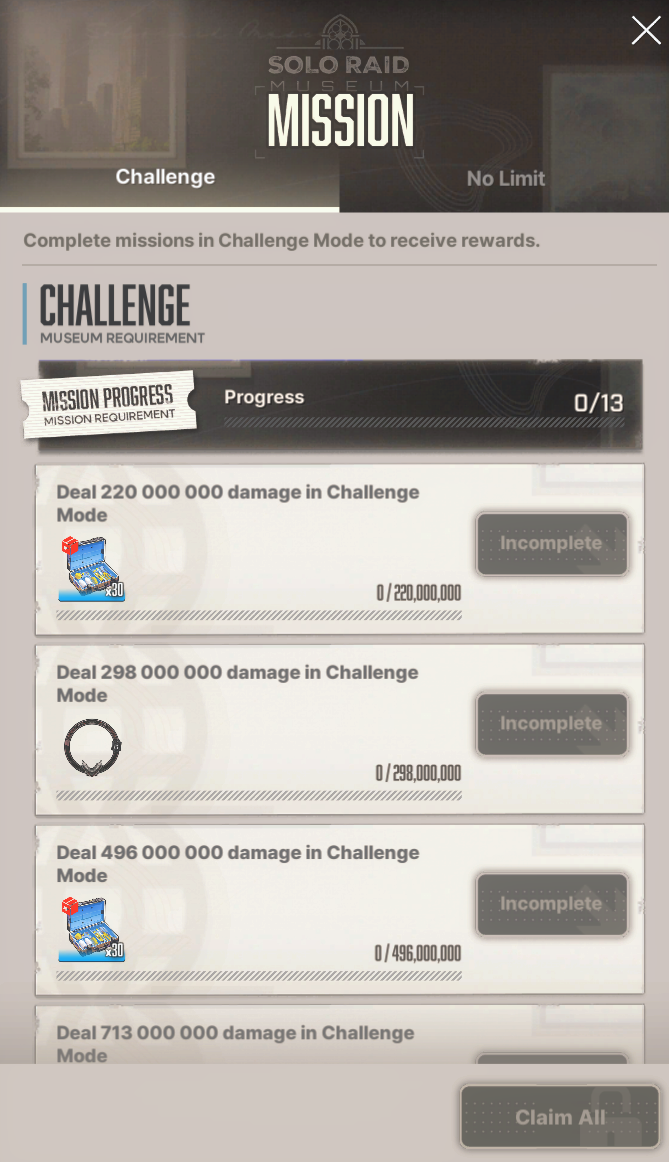View reward box for 496 000 000 mission
The height and width of the screenshot is (1162, 669).
coord(92,929)
